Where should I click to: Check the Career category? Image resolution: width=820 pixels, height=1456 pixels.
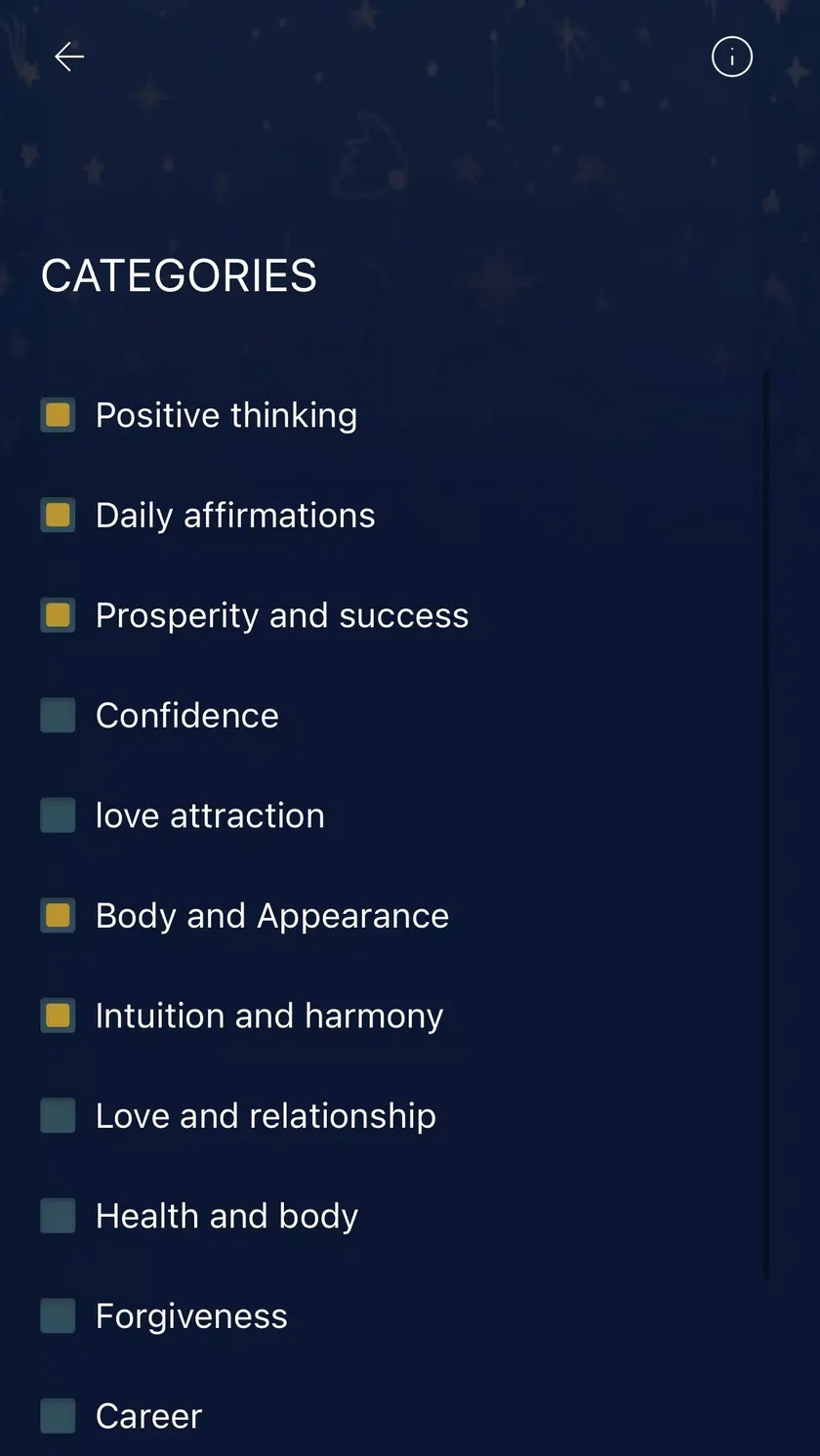tap(58, 1416)
